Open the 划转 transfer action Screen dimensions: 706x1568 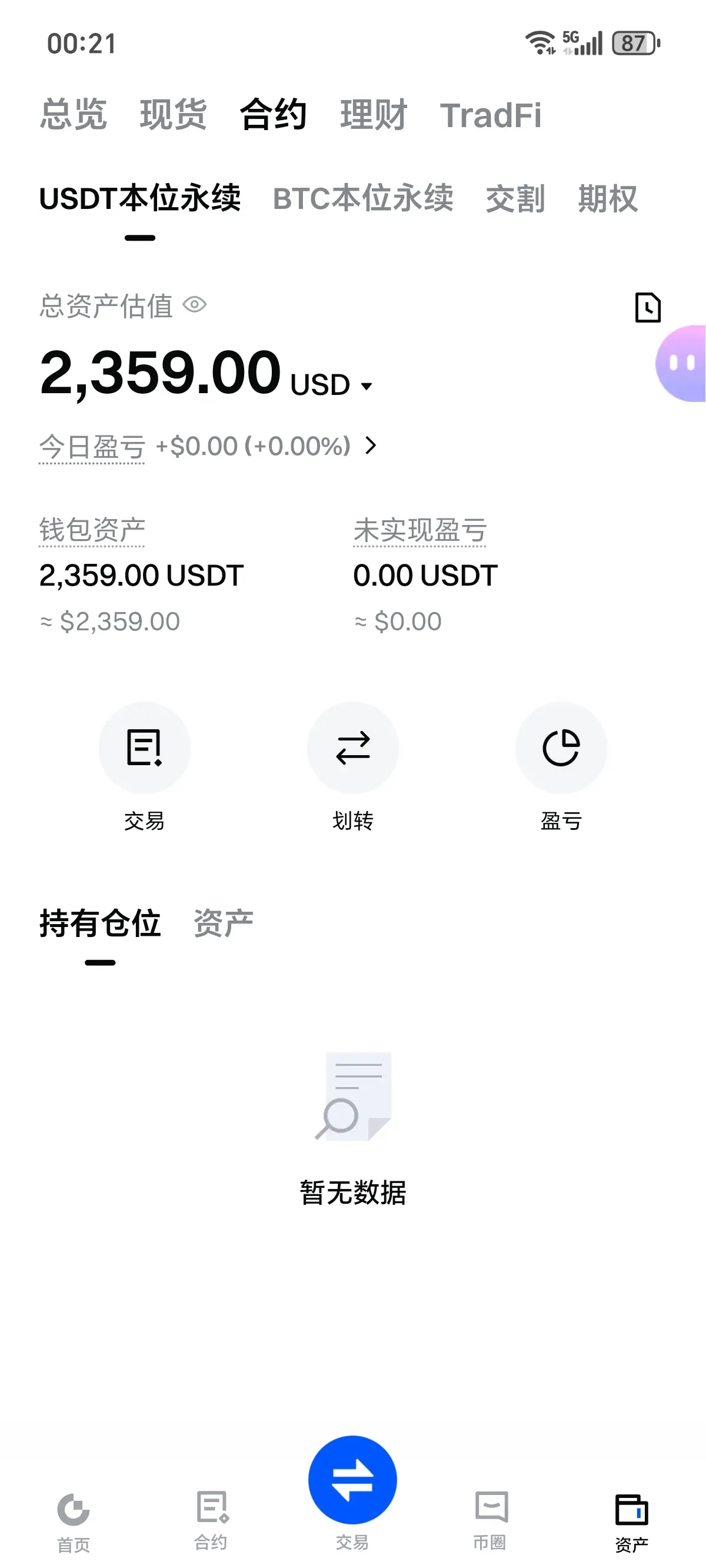pos(353,748)
